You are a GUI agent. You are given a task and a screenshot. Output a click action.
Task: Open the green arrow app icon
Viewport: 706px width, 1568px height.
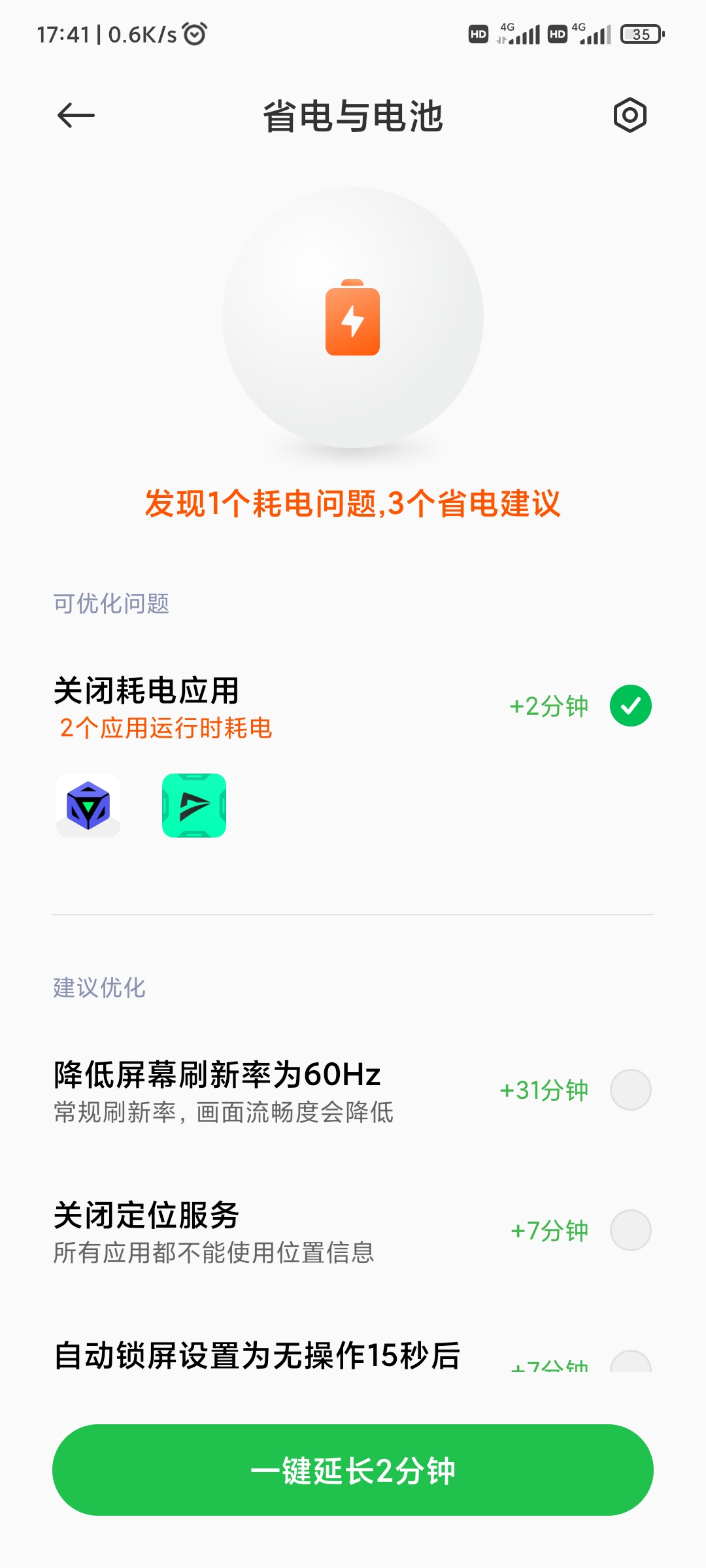point(194,806)
